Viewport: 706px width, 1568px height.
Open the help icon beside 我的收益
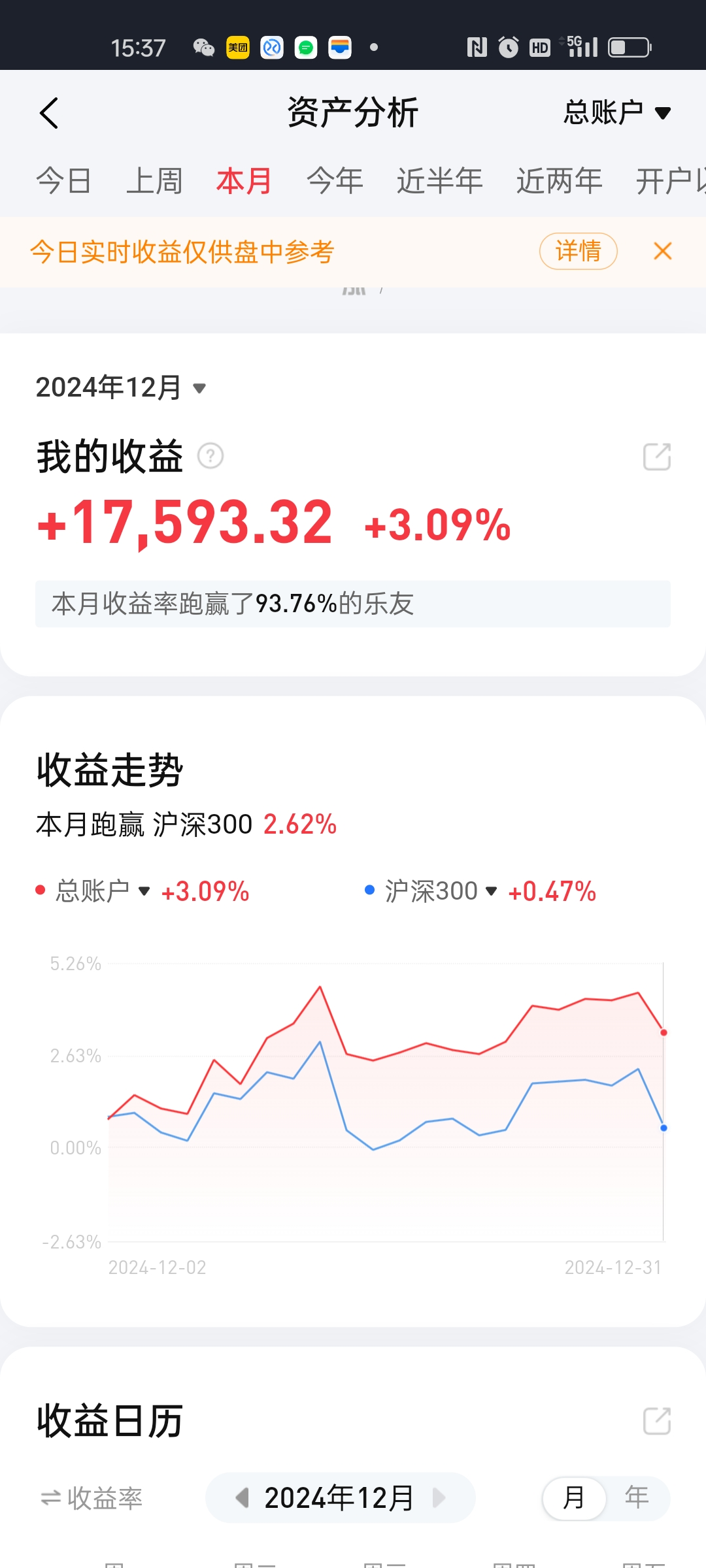210,456
